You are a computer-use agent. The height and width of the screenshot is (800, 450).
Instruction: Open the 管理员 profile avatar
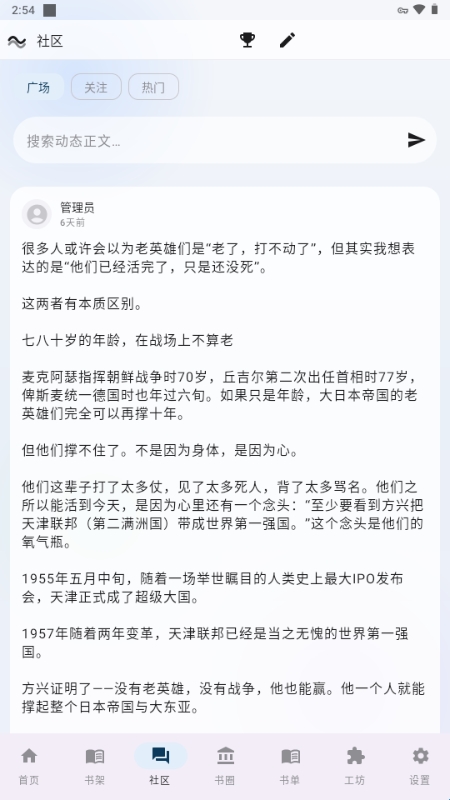[37, 214]
